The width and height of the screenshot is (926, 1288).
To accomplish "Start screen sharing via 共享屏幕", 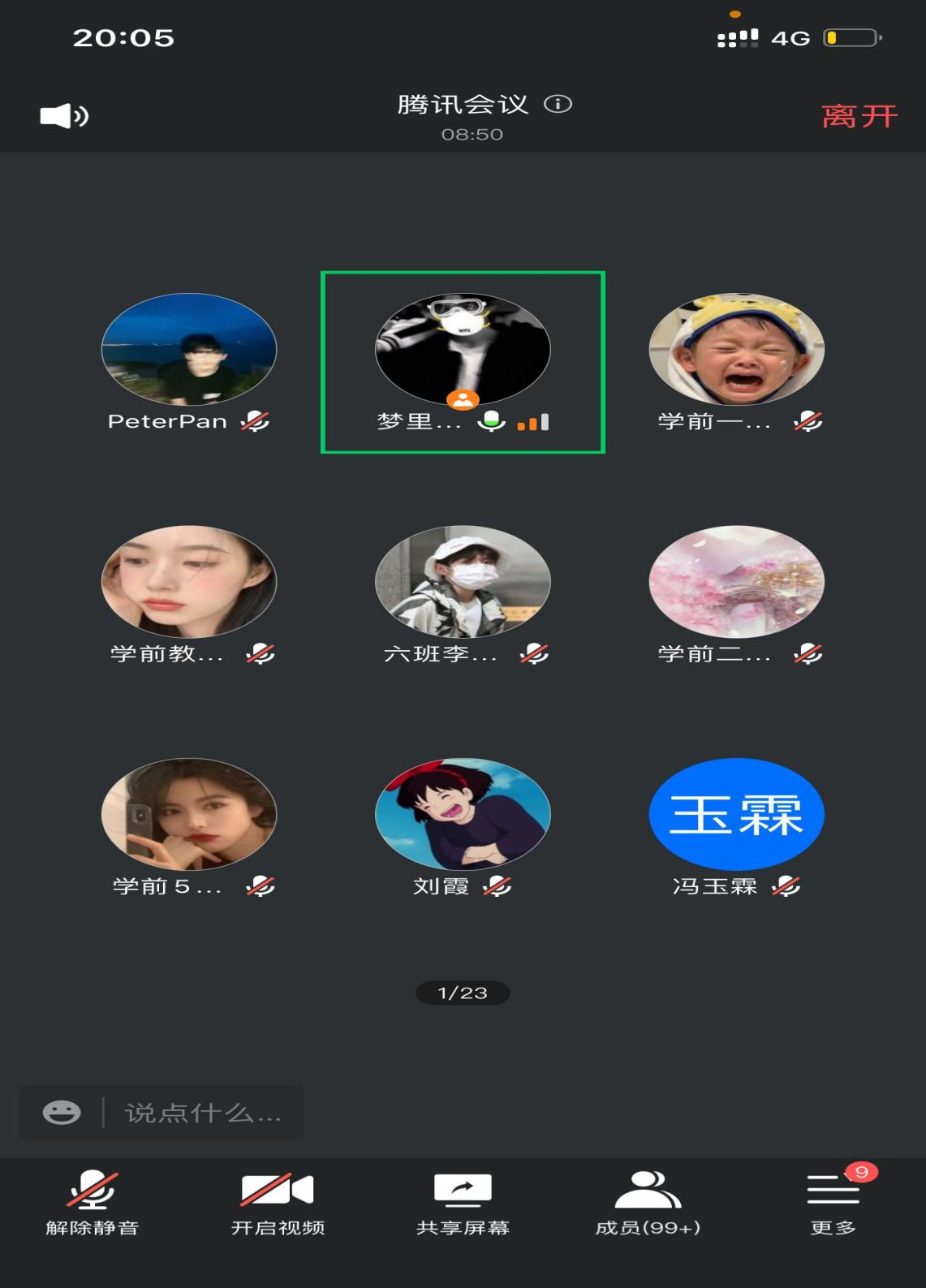I will point(463,1203).
